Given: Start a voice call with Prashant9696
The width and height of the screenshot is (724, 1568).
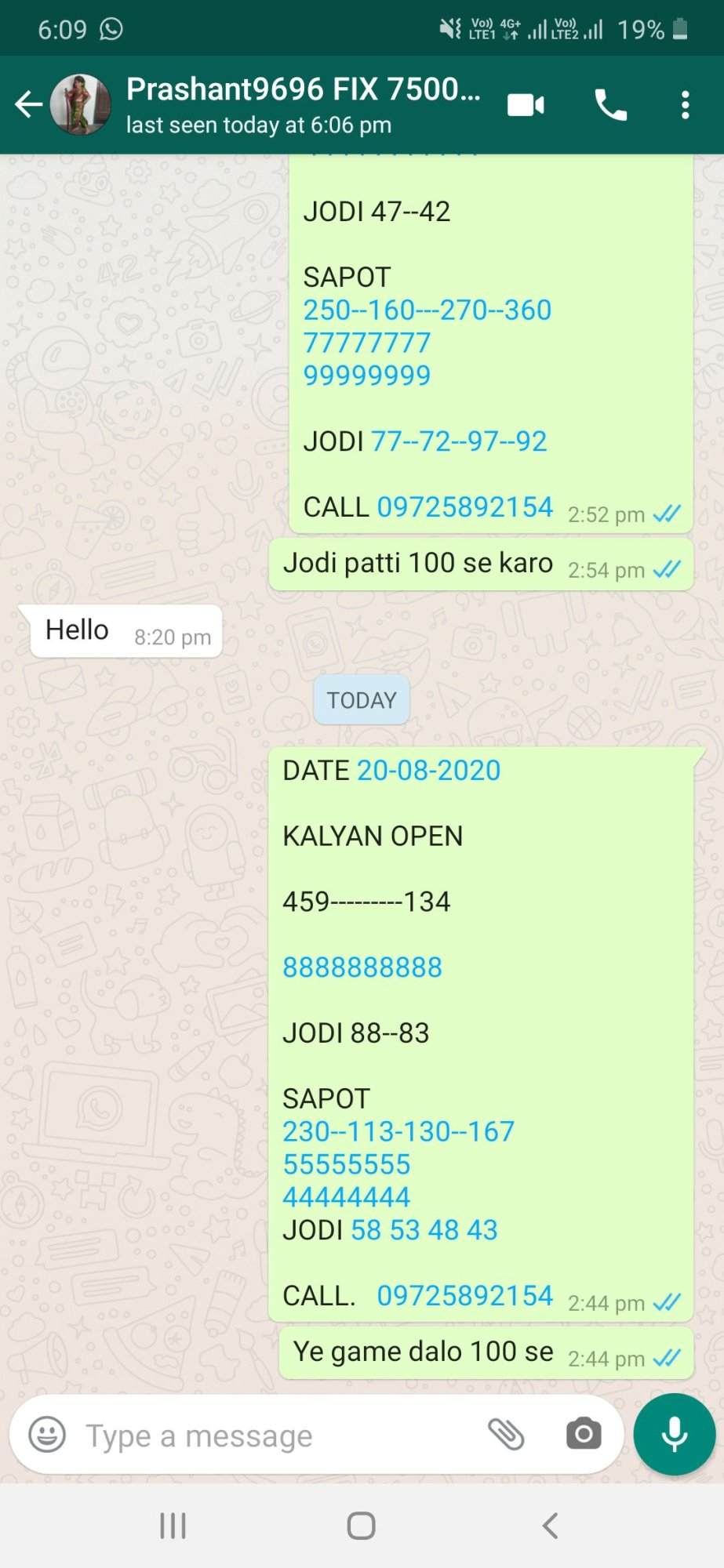Looking at the screenshot, I should point(611,104).
